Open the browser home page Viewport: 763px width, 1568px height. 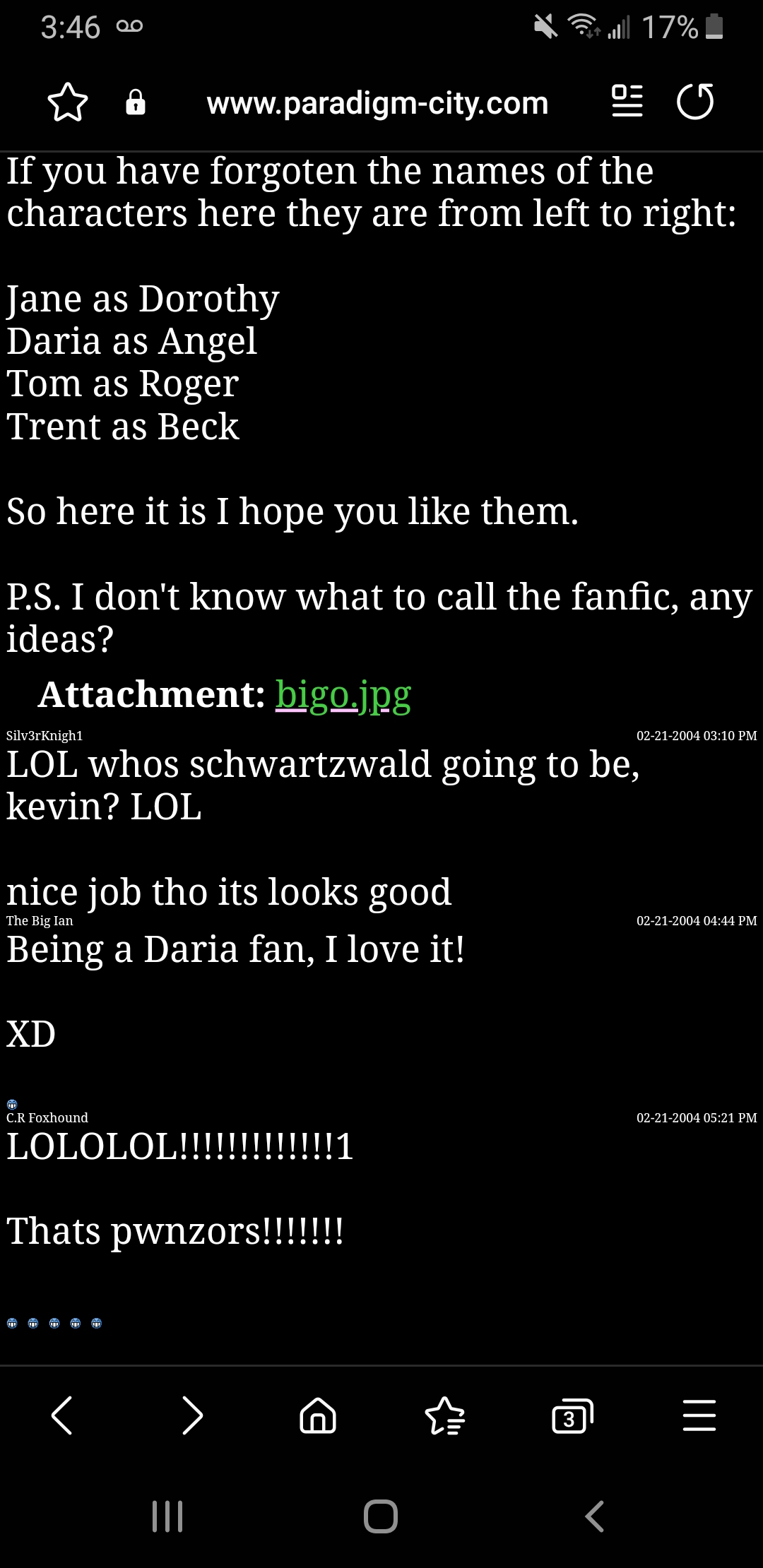coord(318,1415)
